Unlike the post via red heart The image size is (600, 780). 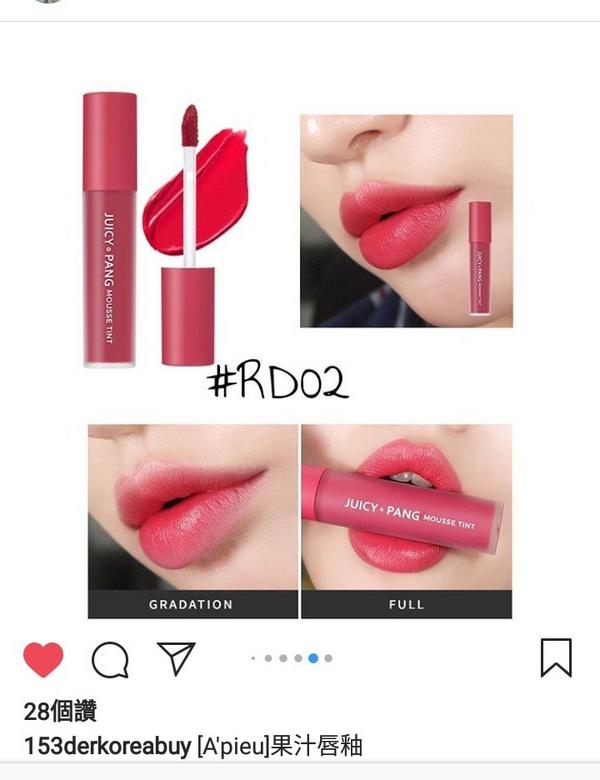(43, 659)
